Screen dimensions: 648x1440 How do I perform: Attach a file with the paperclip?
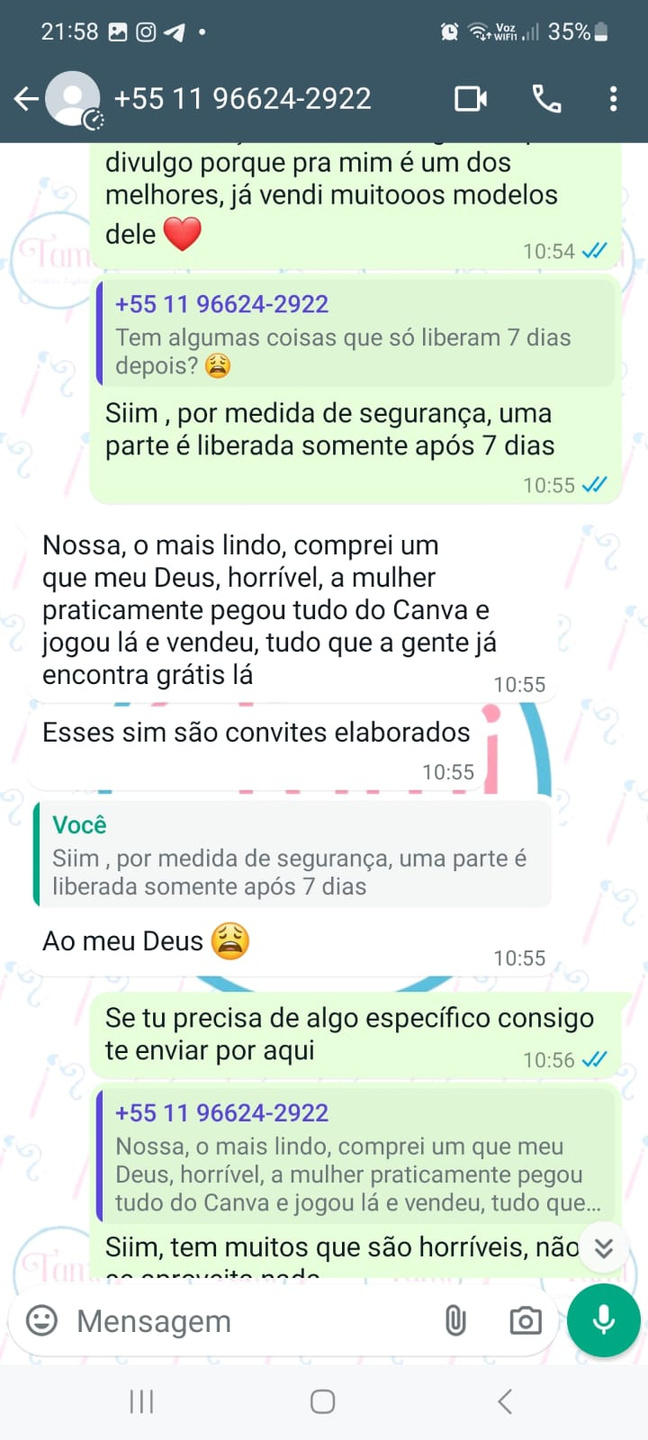point(455,1321)
